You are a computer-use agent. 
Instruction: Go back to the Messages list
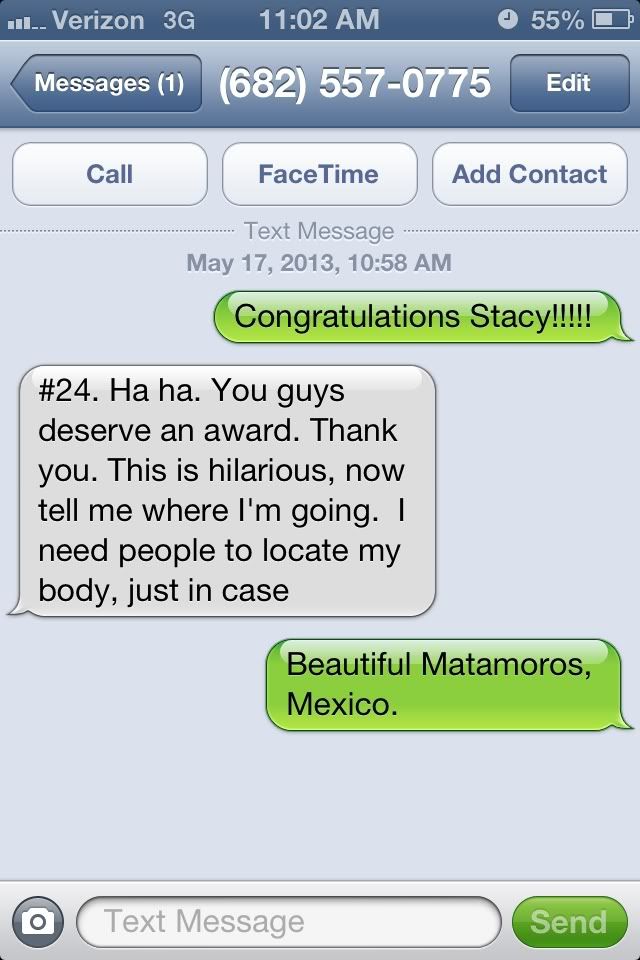click(x=107, y=84)
